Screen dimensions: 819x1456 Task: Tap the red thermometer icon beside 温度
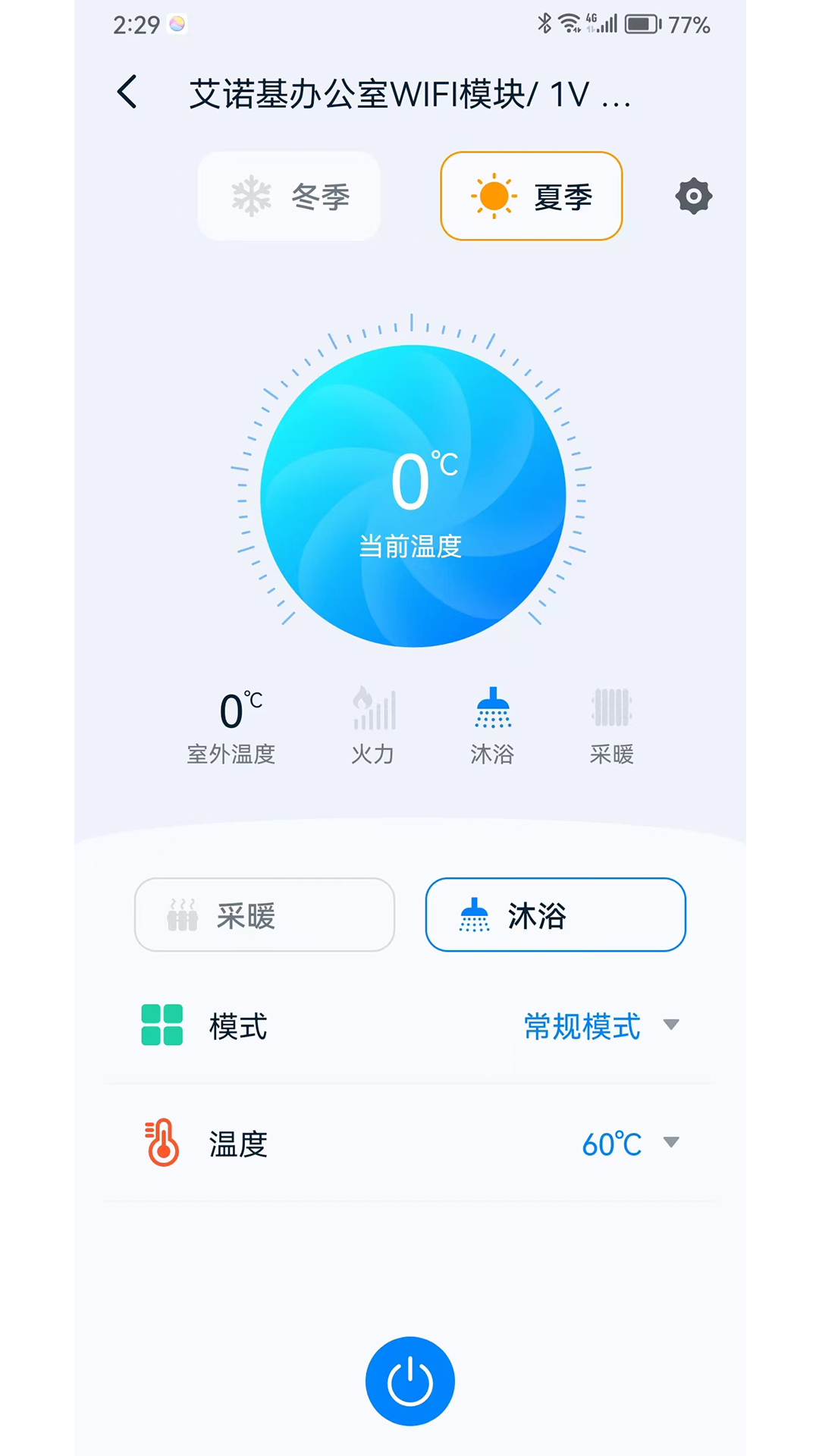pyautogui.click(x=162, y=1145)
